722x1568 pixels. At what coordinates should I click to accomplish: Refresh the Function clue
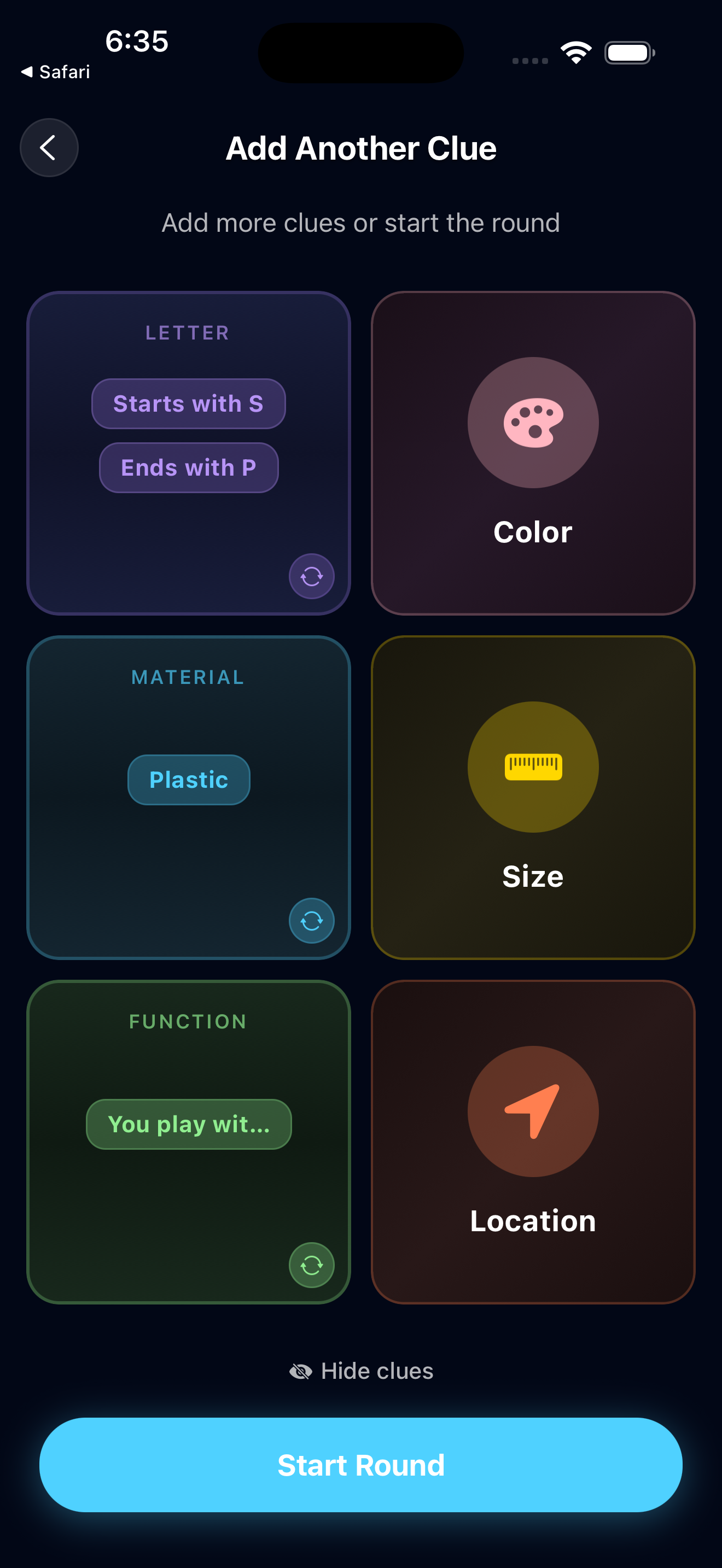(311, 1266)
